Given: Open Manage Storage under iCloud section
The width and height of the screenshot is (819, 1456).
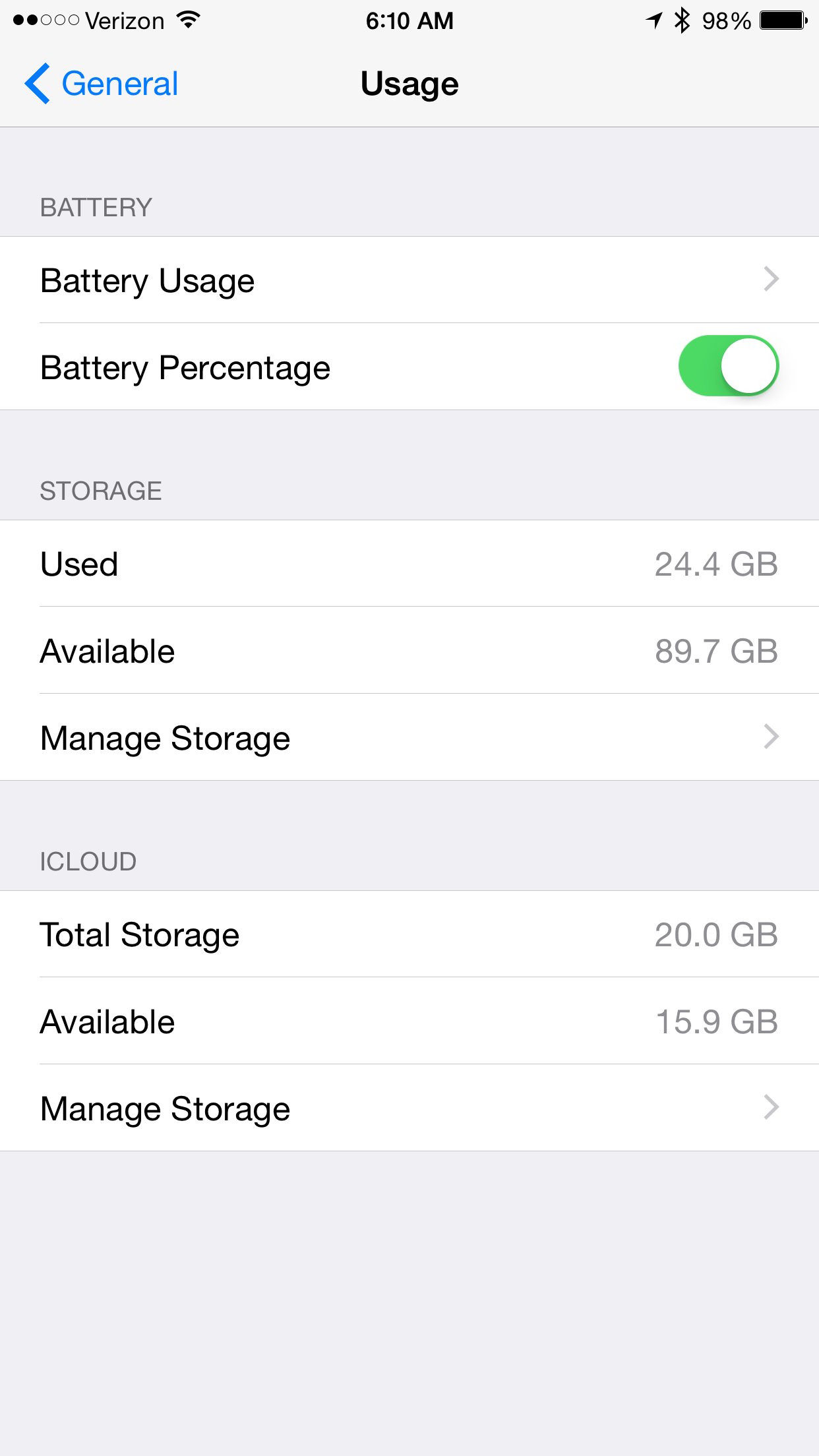Looking at the screenshot, I should pos(409,1108).
